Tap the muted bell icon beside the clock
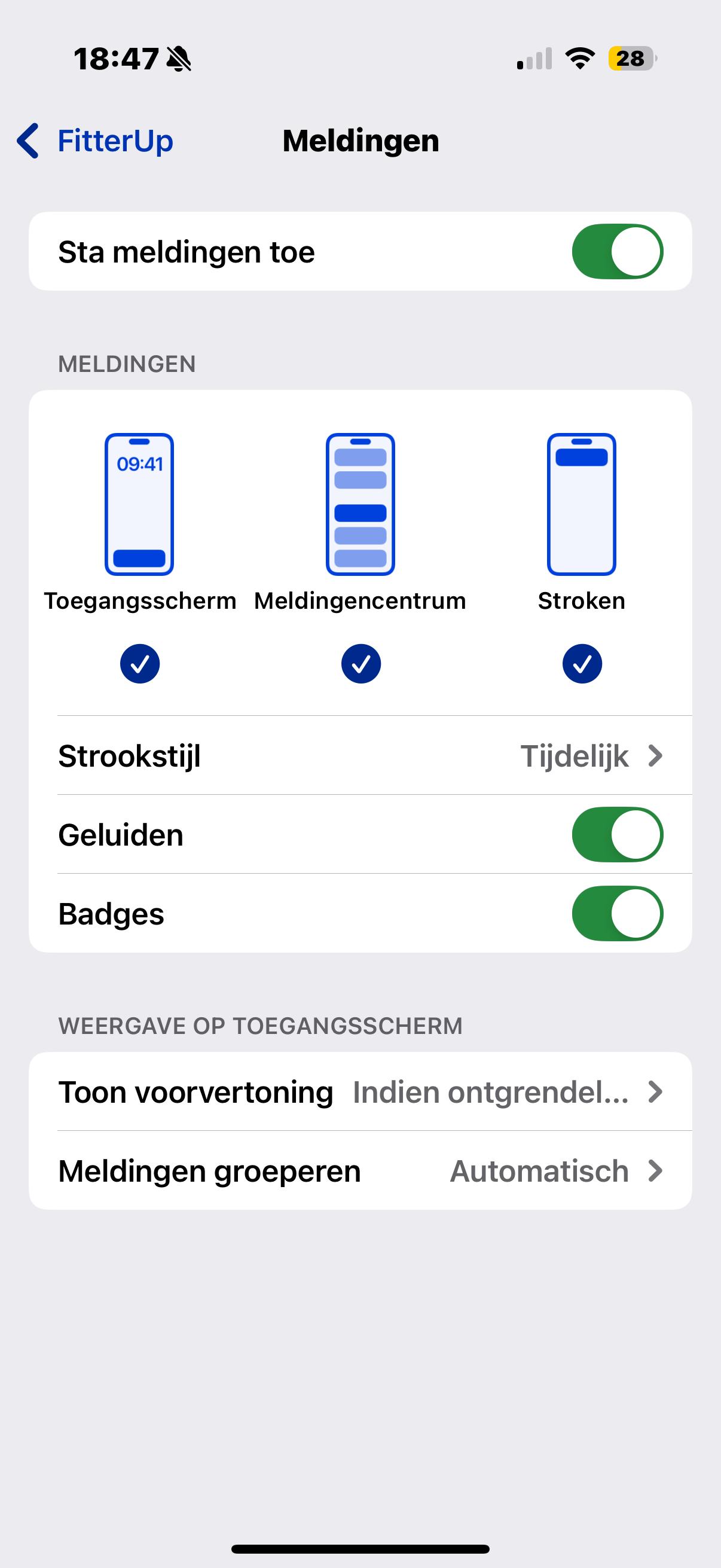 [178, 60]
